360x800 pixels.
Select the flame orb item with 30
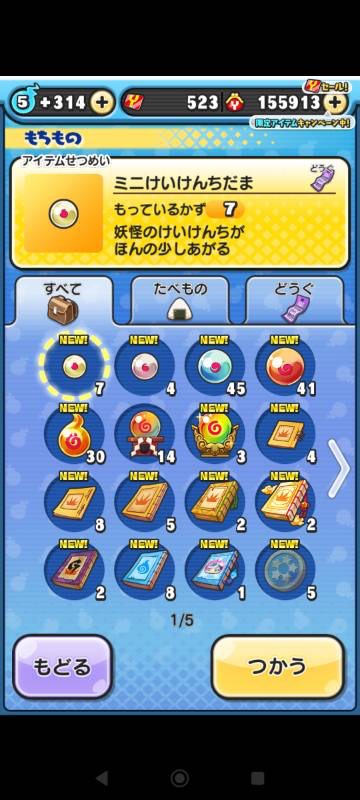(x=74, y=435)
